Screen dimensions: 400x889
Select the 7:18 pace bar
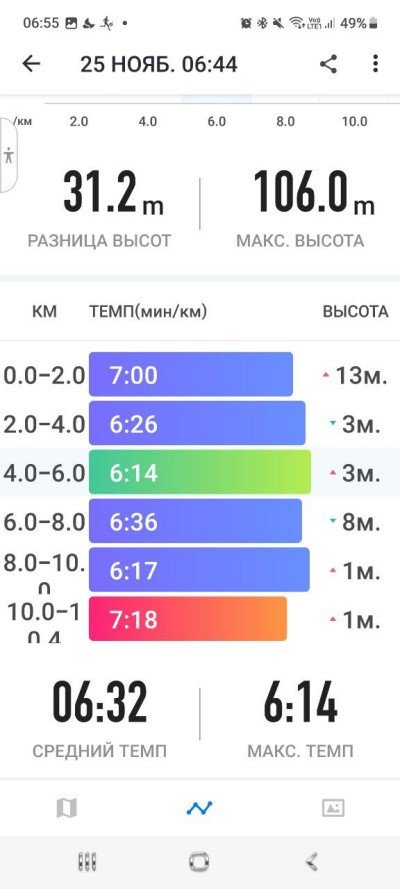[188, 619]
